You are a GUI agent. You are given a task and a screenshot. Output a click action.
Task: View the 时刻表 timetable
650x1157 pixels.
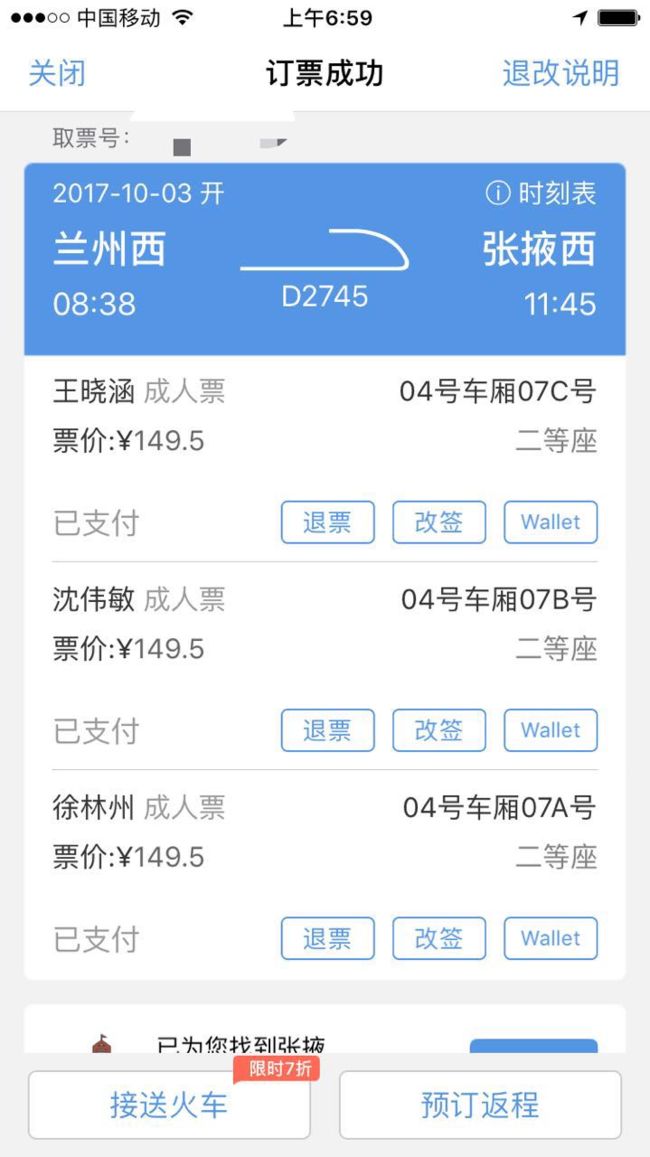541,193
